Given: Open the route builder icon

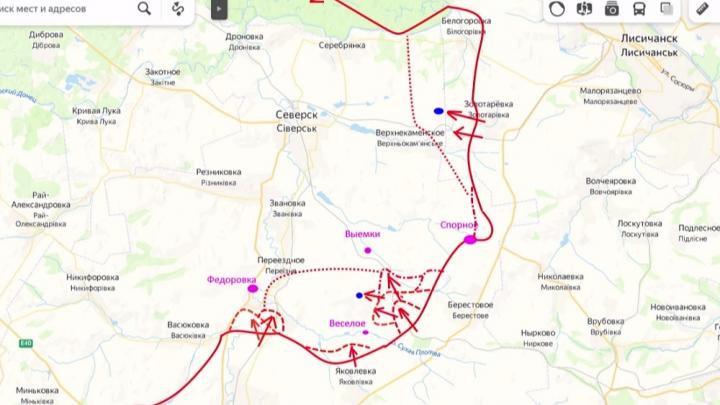Looking at the screenshot, I should pyautogui.click(x=179, y=9).
